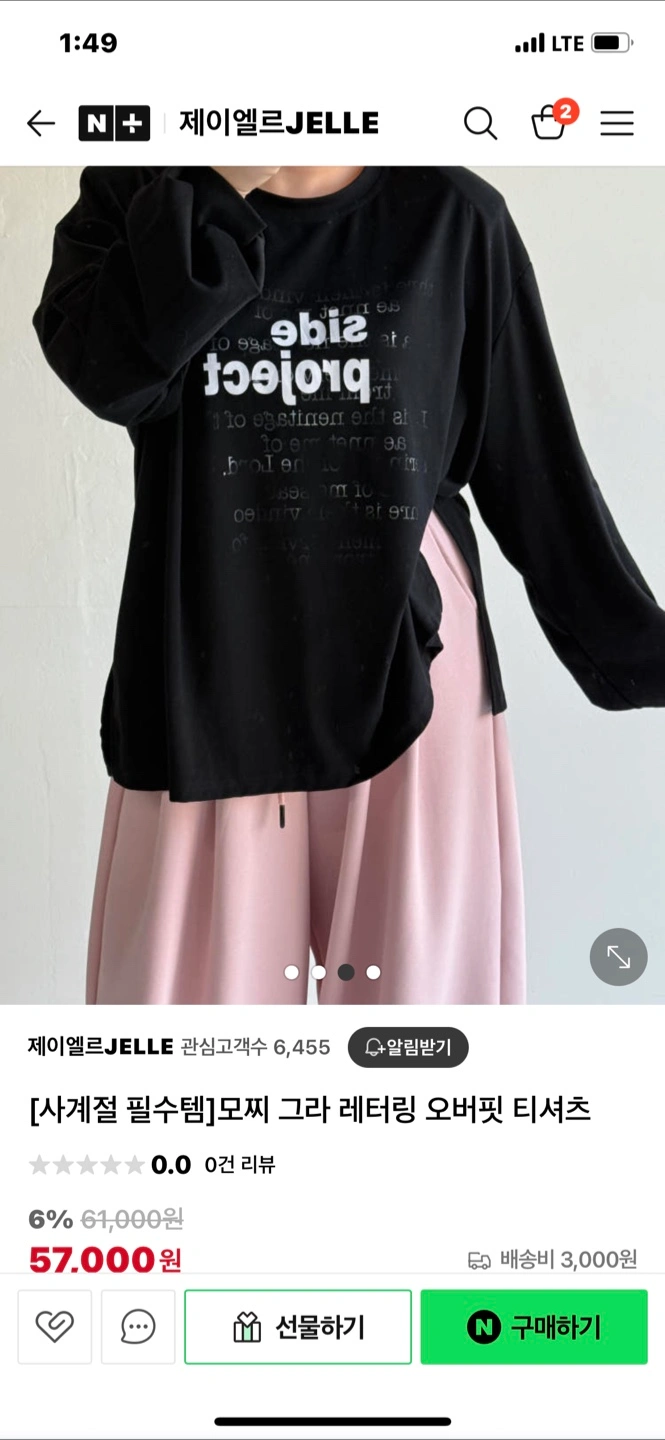Add product to wishlist heart icon

coord(55,1327)
